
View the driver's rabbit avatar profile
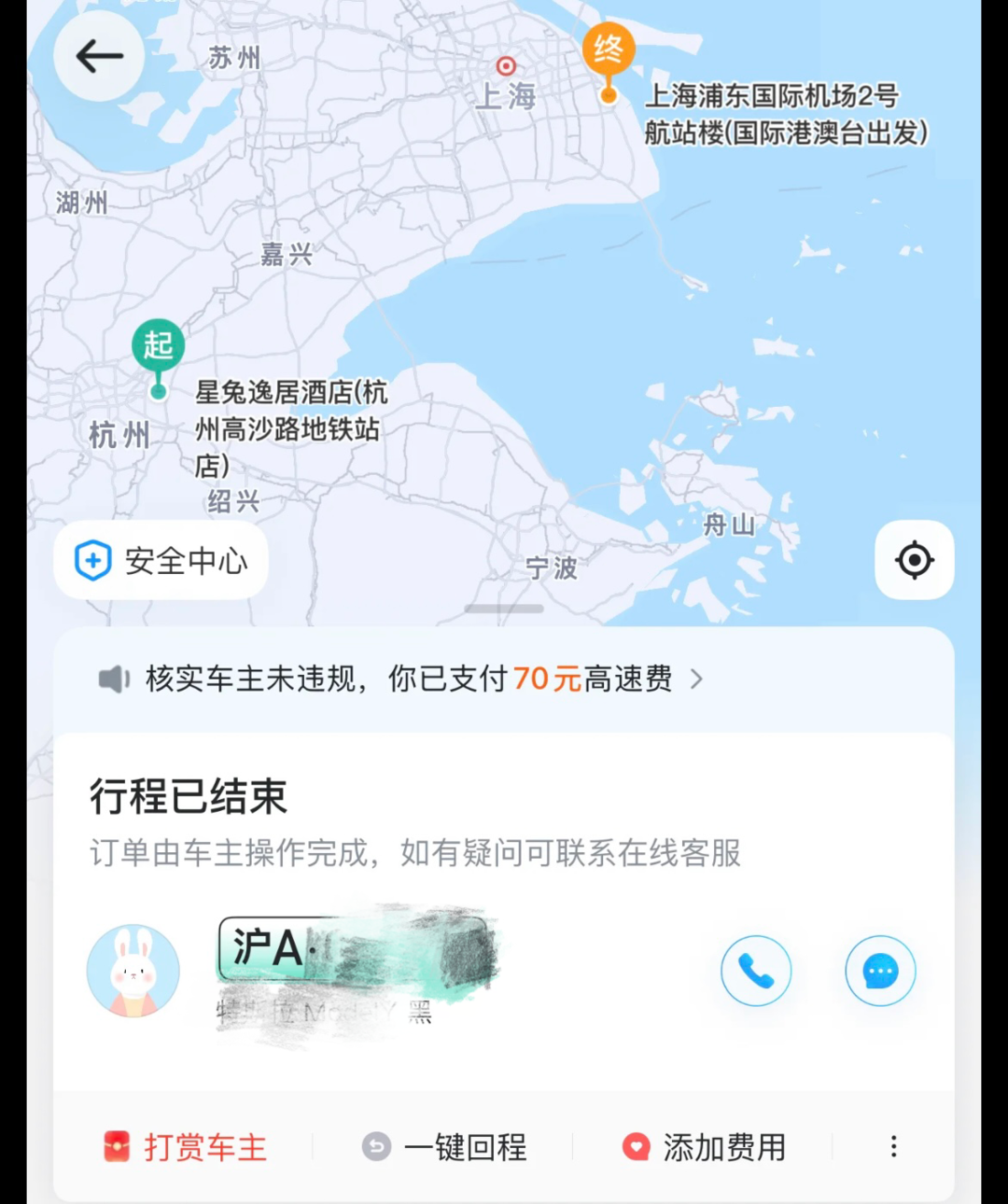[x=133, y=971]
